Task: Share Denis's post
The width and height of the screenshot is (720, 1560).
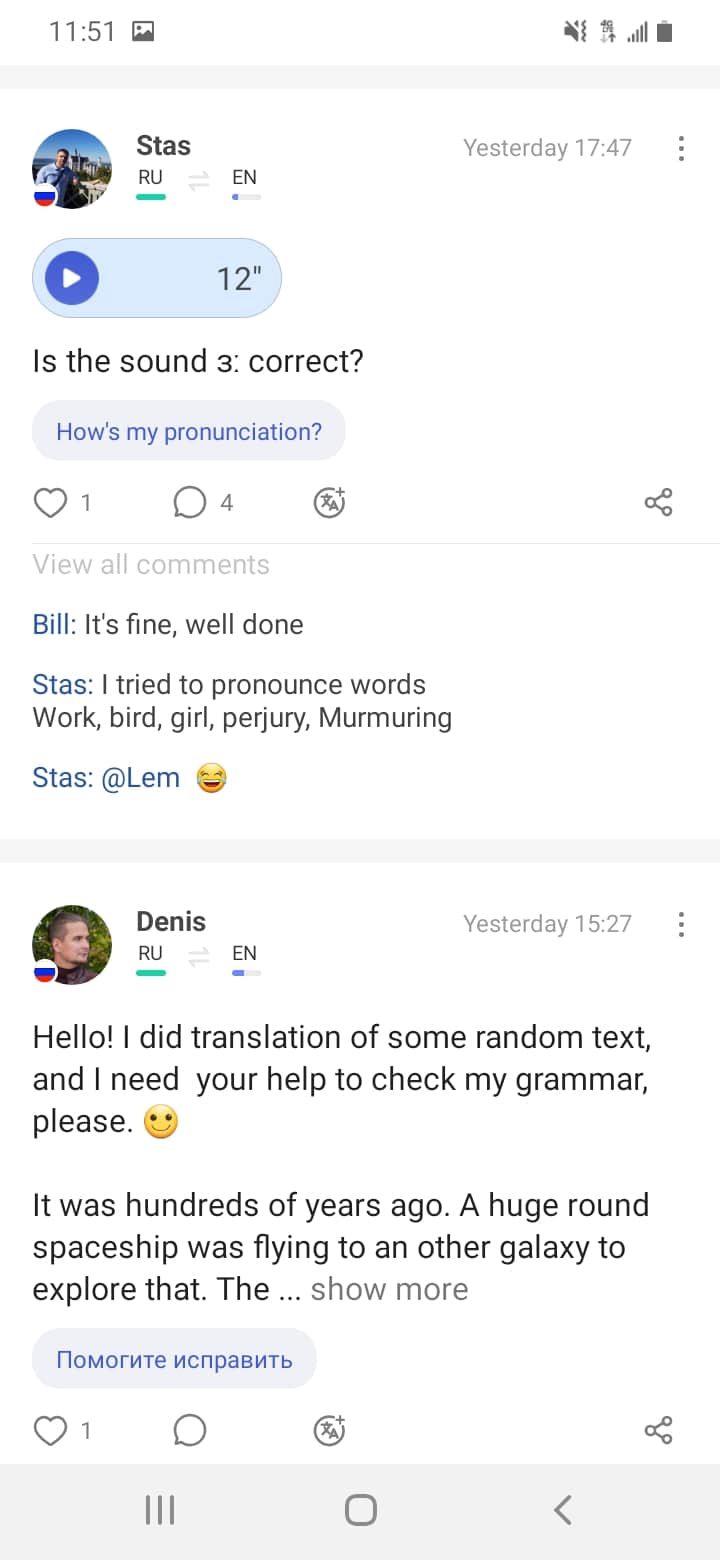Action: pos(658,1431)
